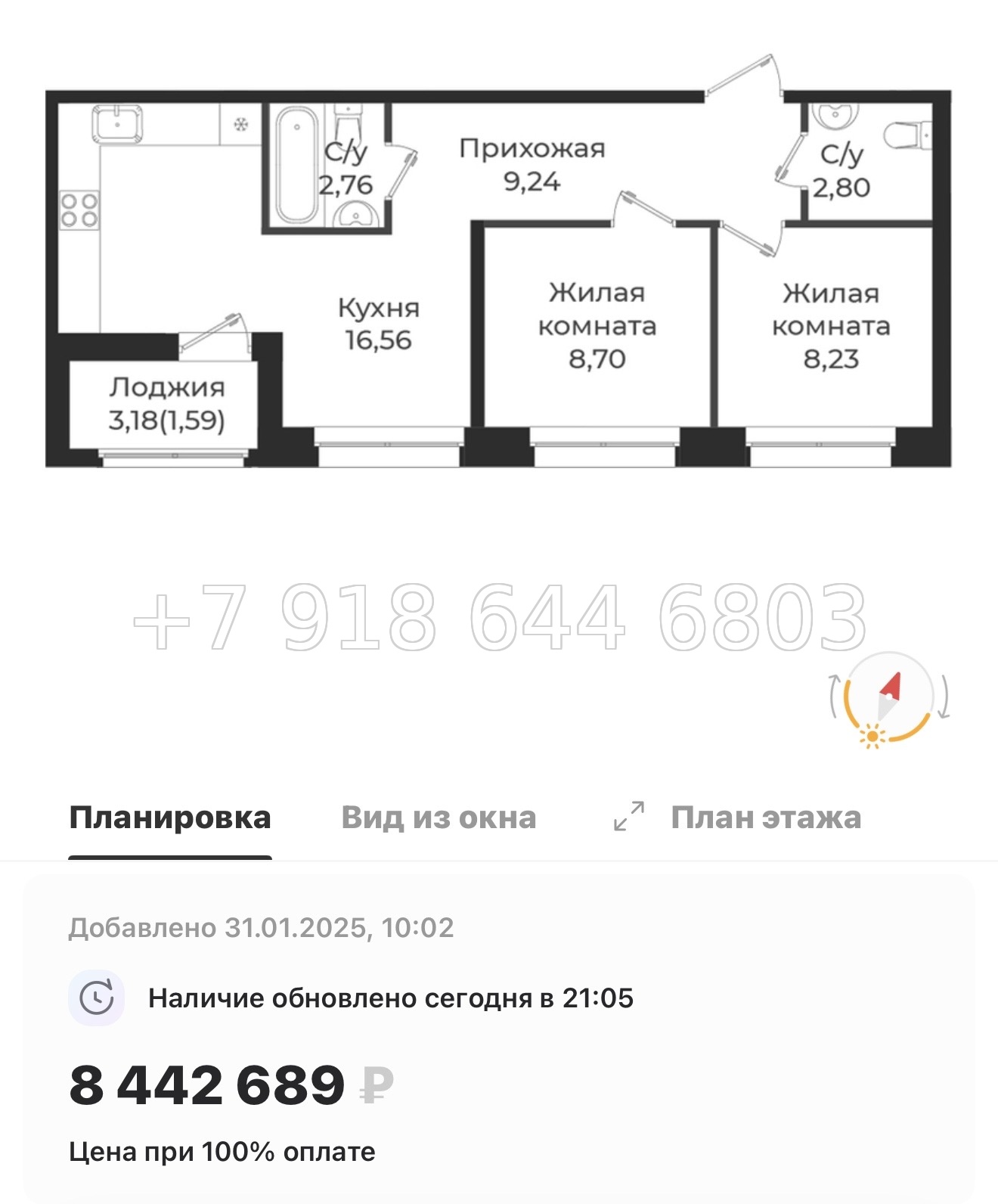Click the fullscreen expand arrows icon
The width and height of the screenshot is (998, 1204).
tap(629, 817)
